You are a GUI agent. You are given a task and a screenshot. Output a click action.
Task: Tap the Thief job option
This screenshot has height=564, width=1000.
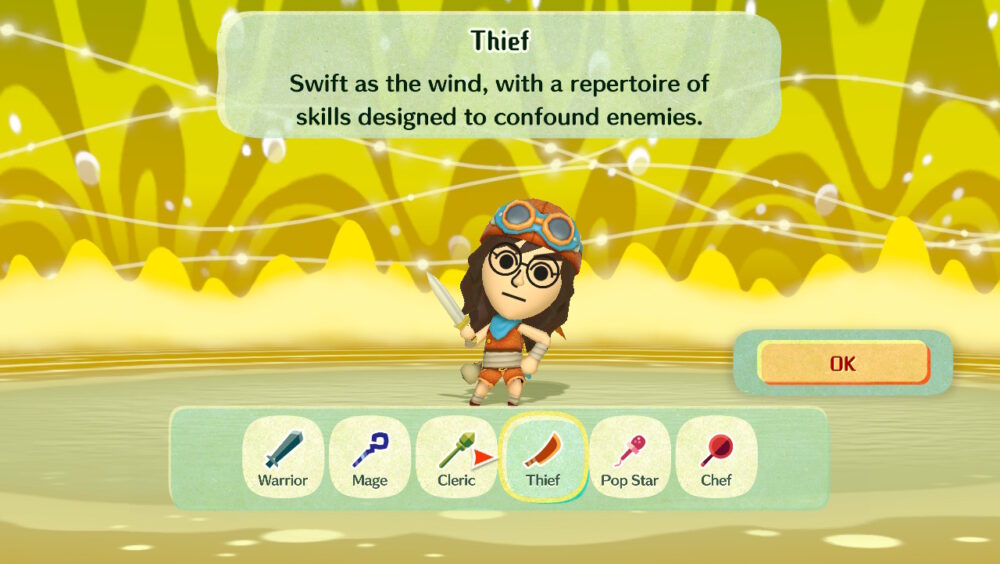coord(543,457)
